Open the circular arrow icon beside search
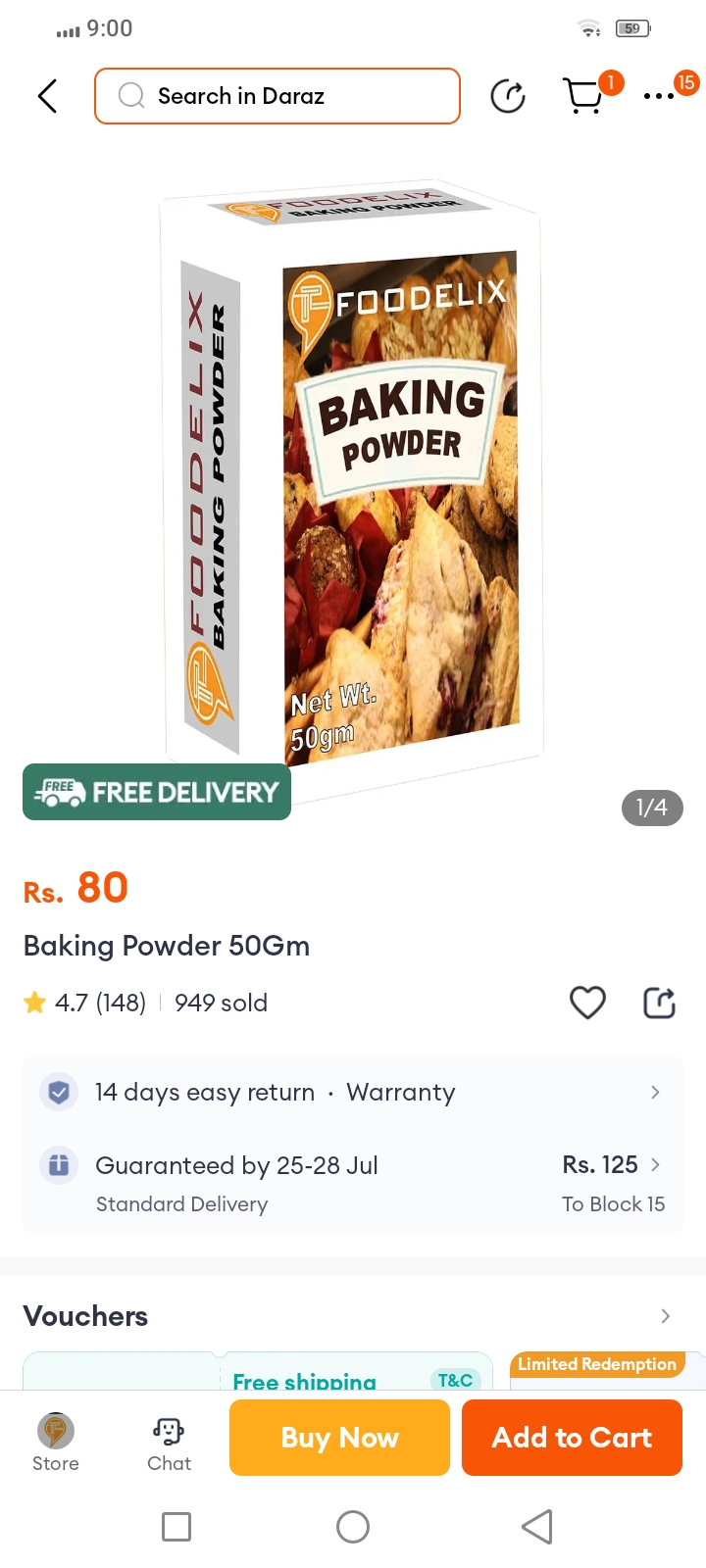This screenshot has height=1568, width=706. [x=507, y=96]
